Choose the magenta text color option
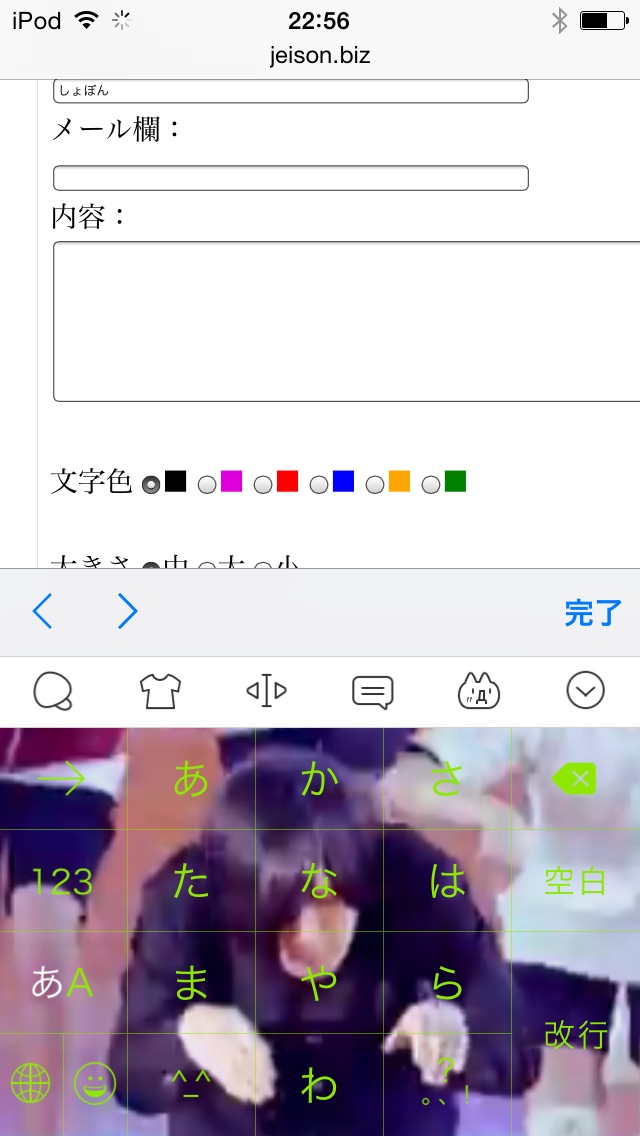 tap(207, 484)
